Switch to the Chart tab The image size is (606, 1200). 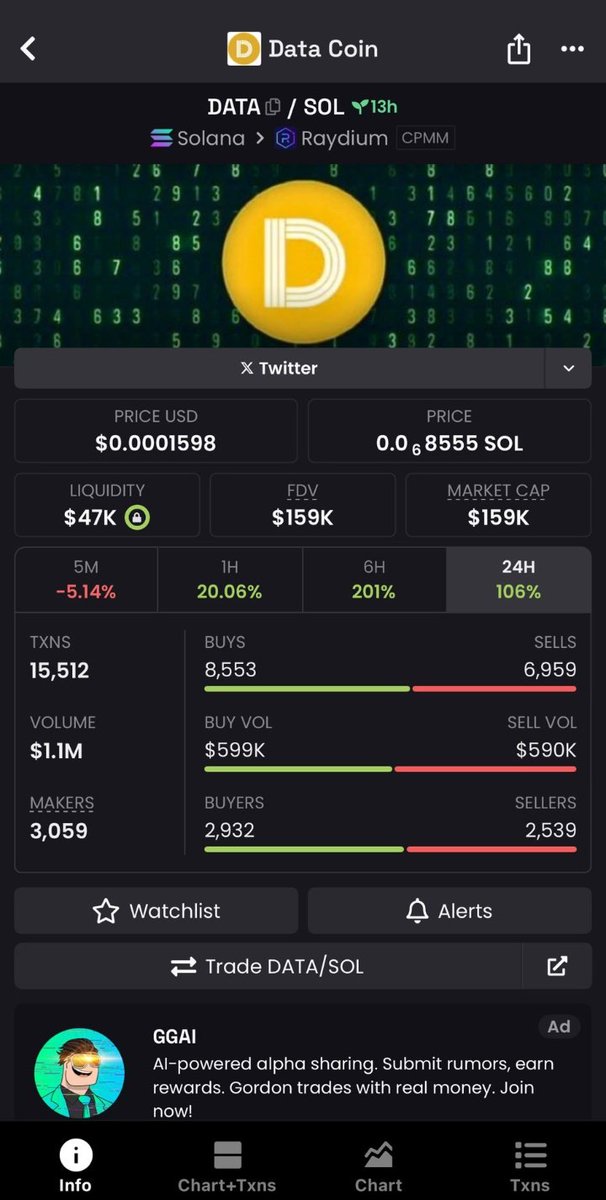coord(378,1167)
